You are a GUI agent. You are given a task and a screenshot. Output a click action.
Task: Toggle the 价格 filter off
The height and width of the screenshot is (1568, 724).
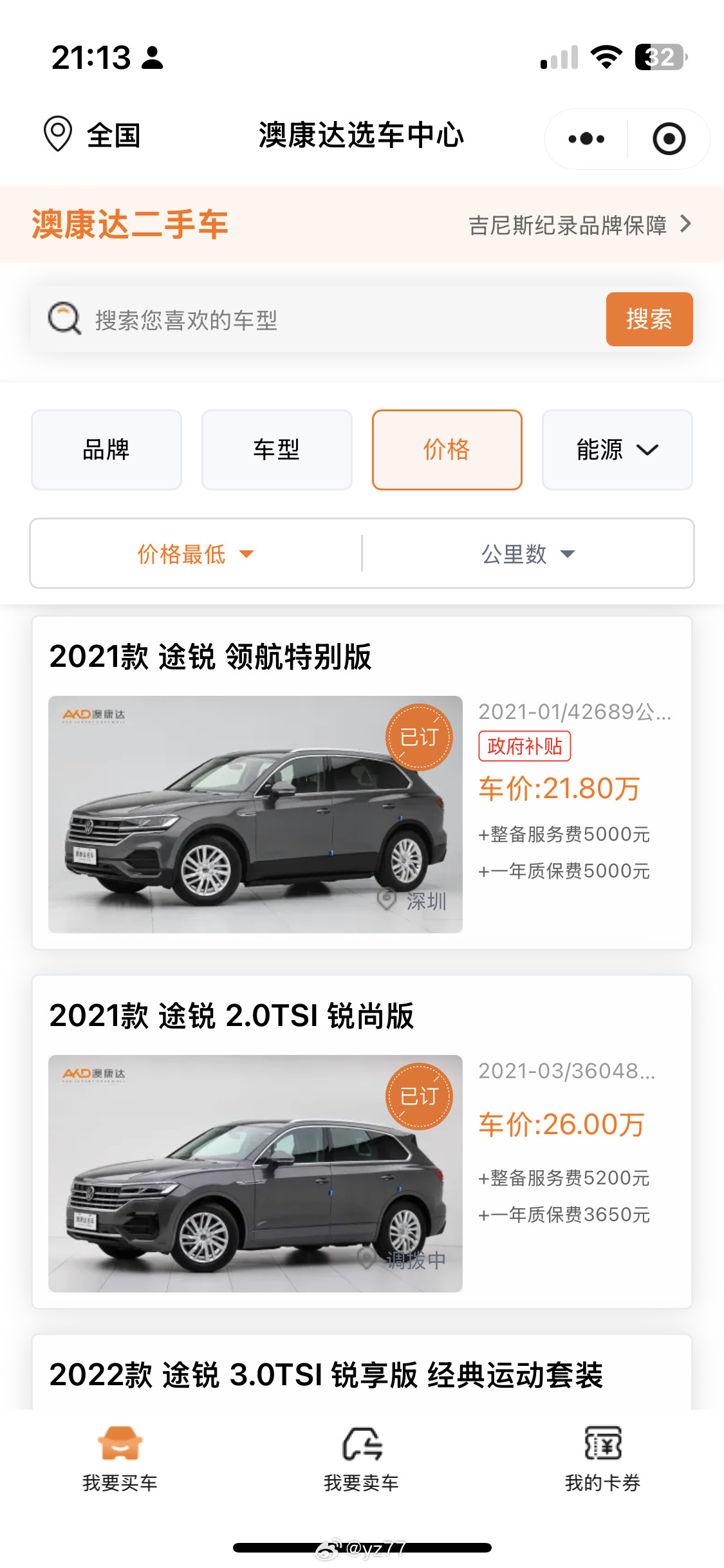click(447, 449)
